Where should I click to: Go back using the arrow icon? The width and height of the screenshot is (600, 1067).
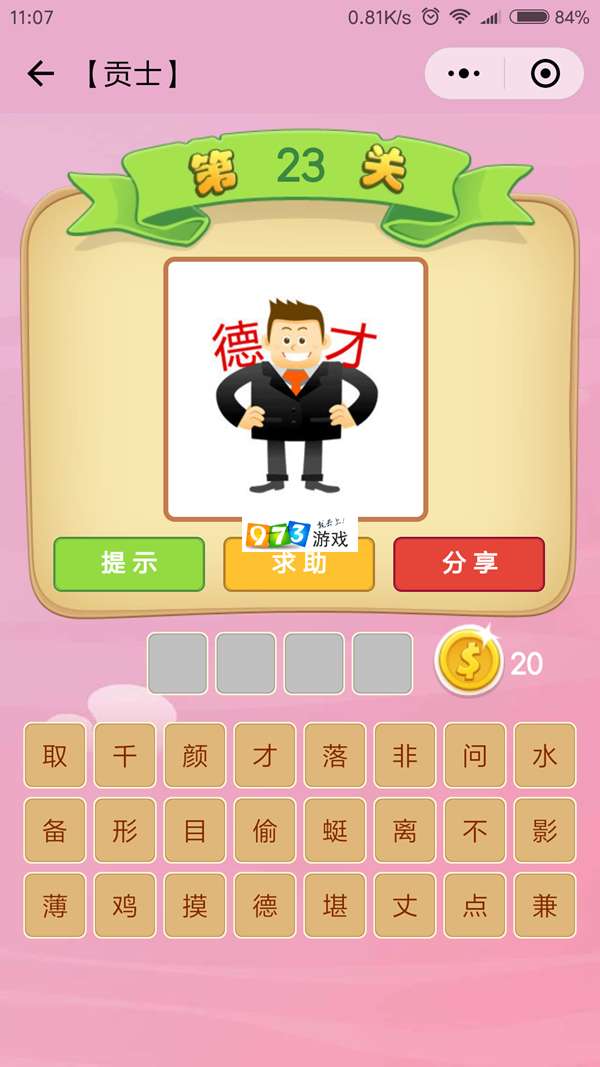(x=40, y=74)
